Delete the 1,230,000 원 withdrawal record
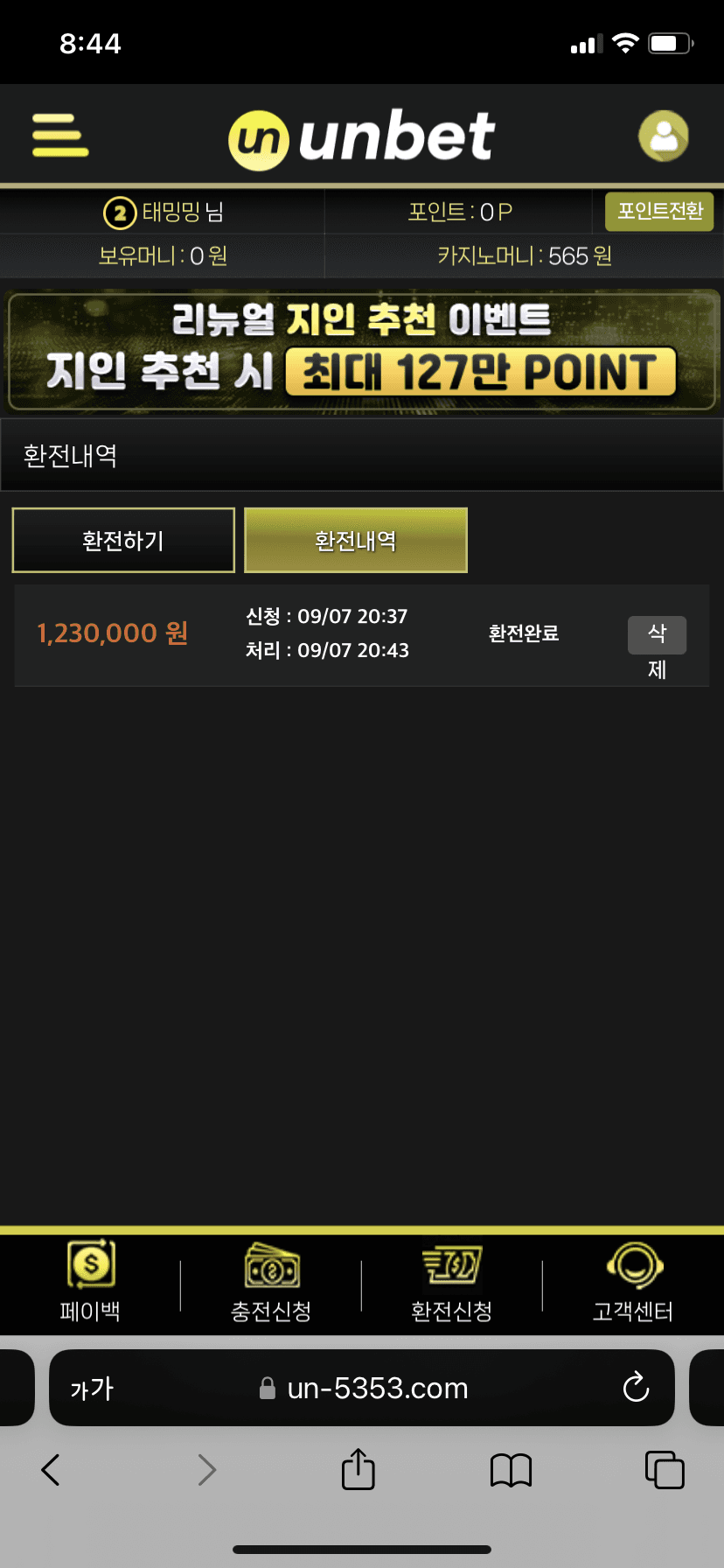 click(657, 635)
